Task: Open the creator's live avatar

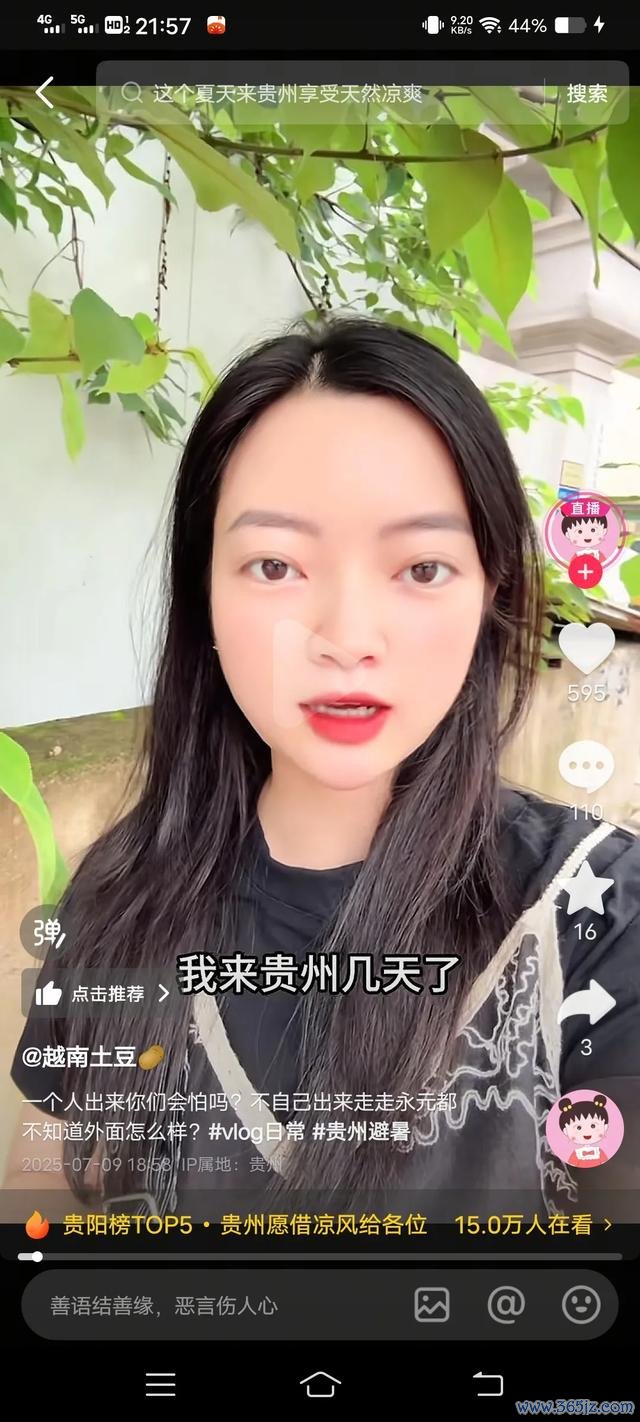Action: [x=584, y=530]
